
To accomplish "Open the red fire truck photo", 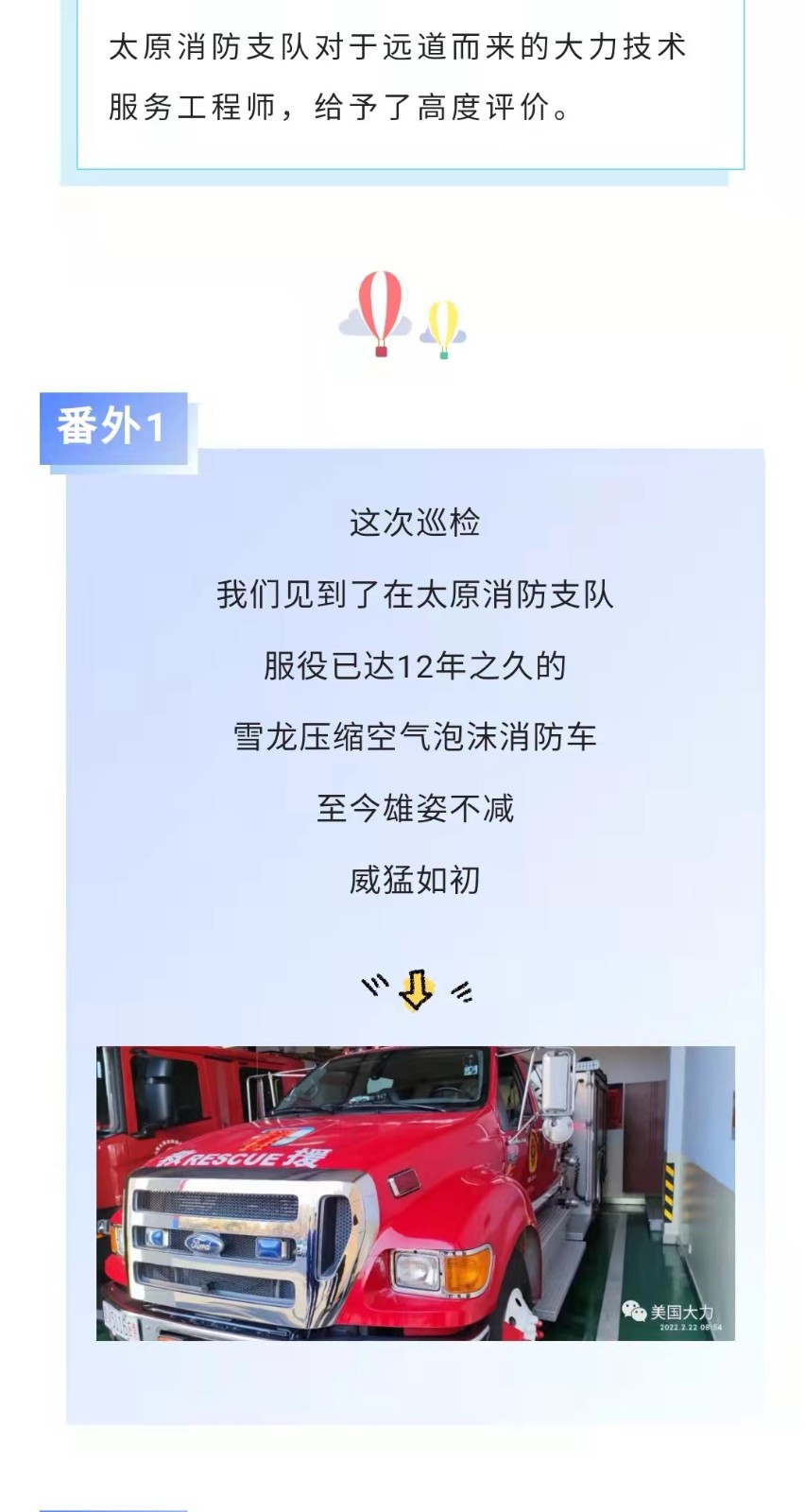I will pos(416,1193).
